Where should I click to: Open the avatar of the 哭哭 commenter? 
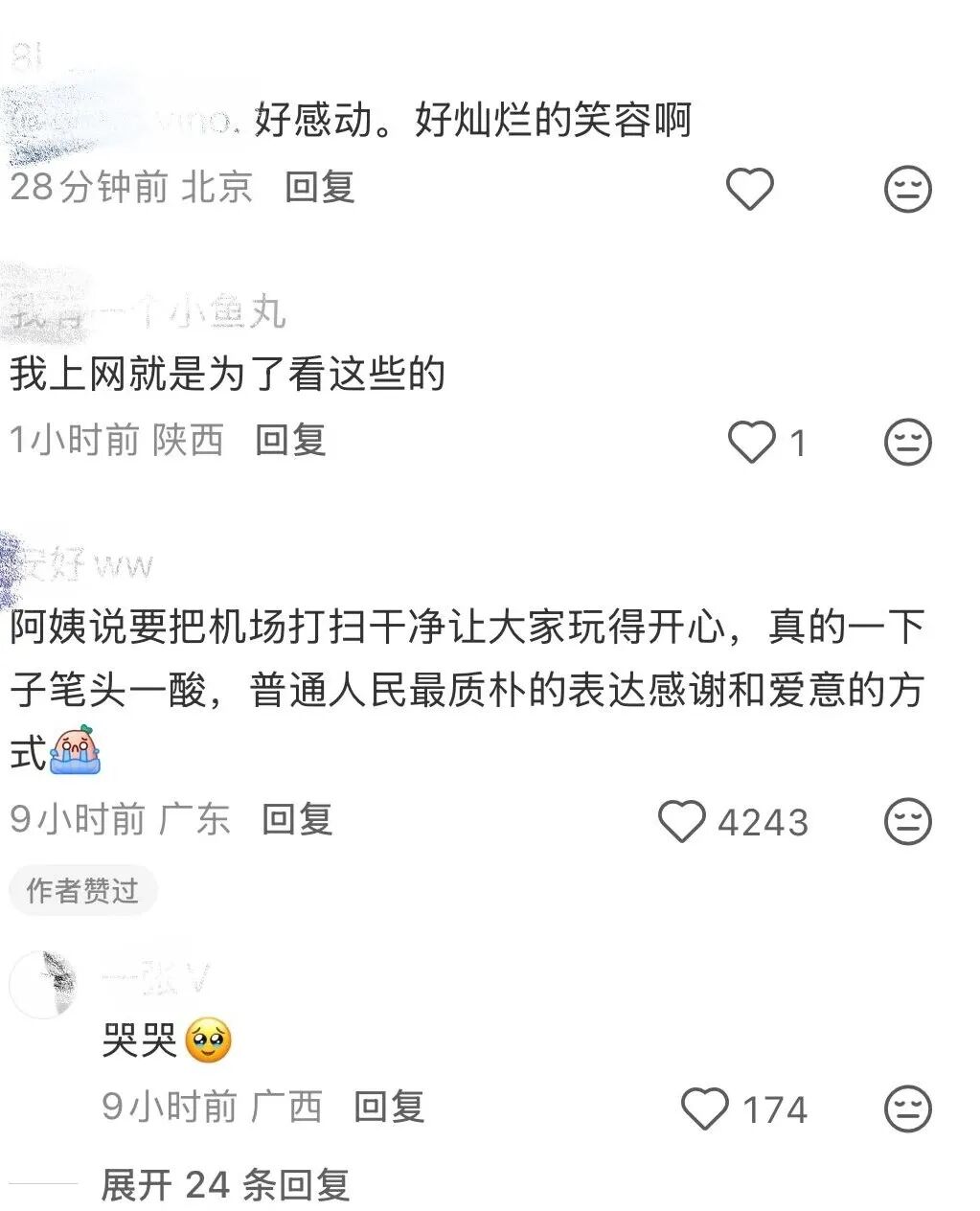click(x=42, y=984)
